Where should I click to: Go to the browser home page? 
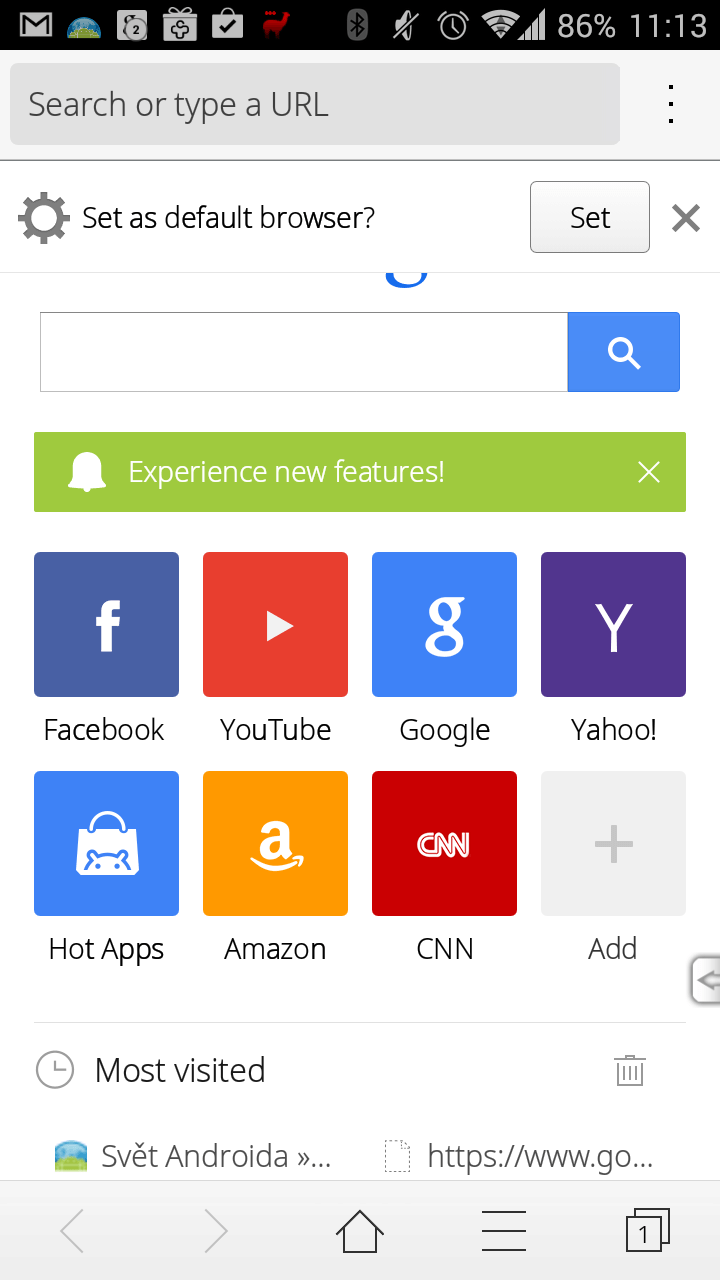(360, 1231)
